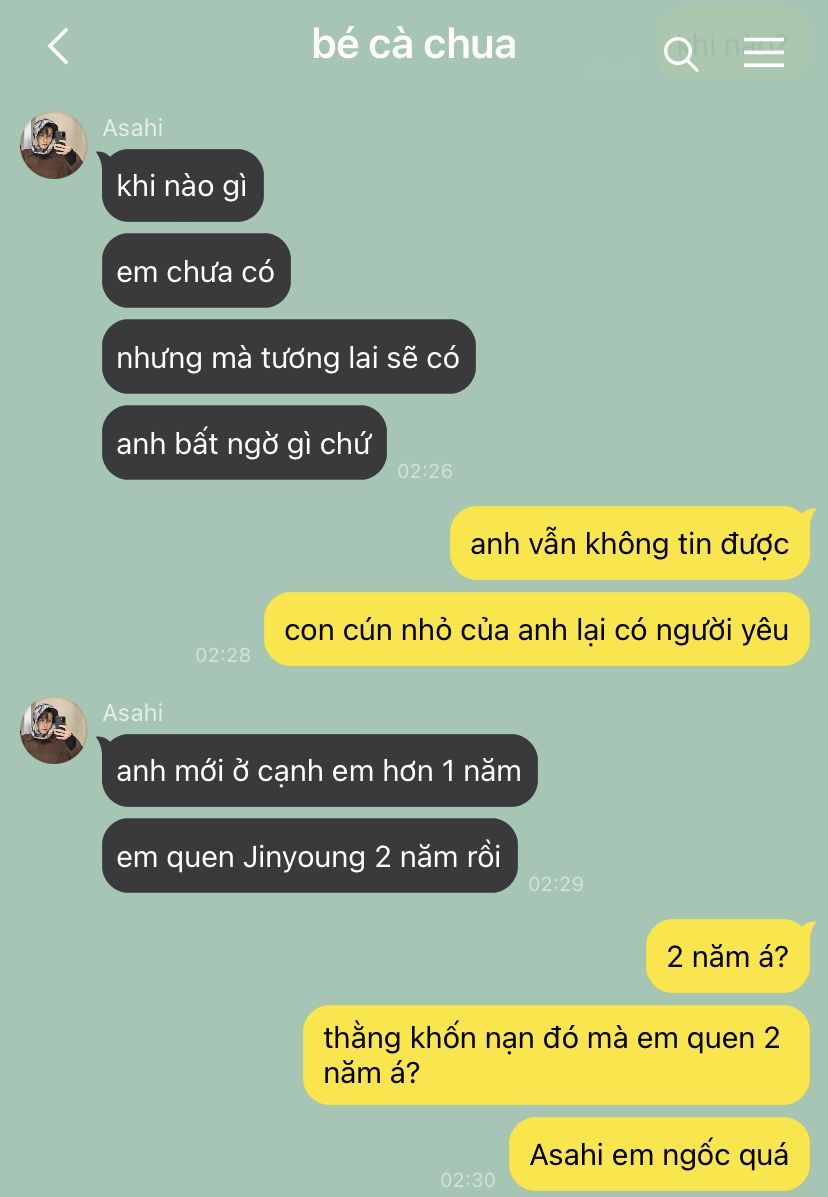The width and height of the screenshot is (828, 1197).
Task: Search within this conversation
Action: (x=680, y=53)
